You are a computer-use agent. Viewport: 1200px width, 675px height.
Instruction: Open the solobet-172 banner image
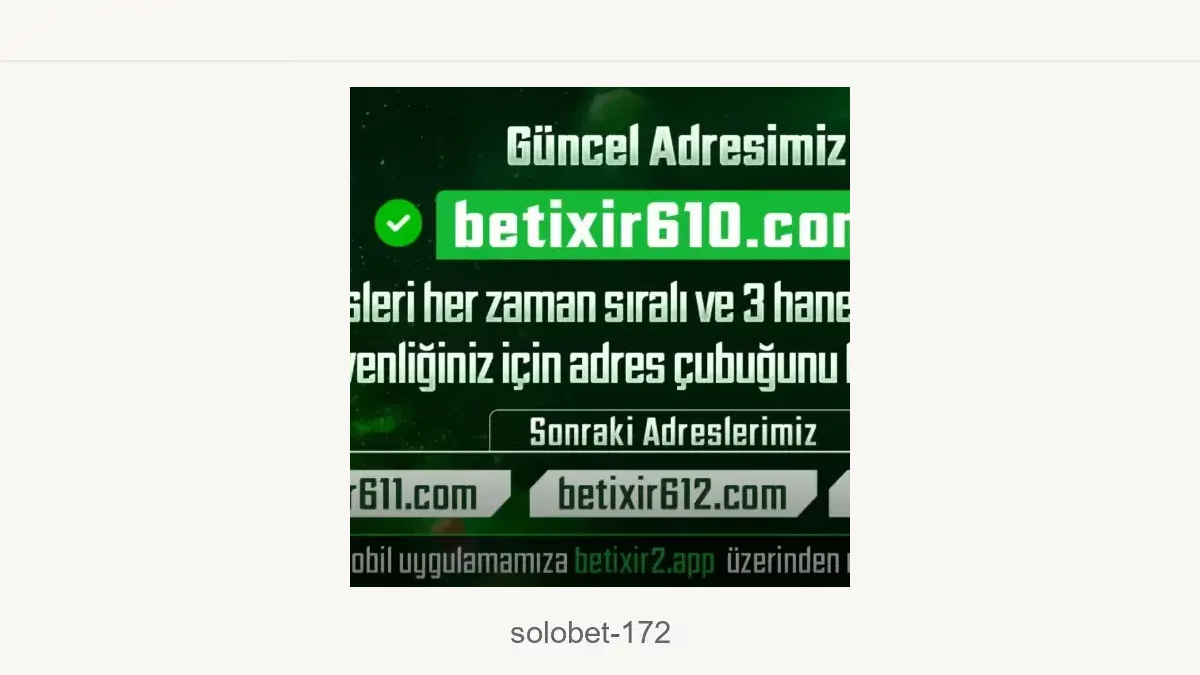600,337
